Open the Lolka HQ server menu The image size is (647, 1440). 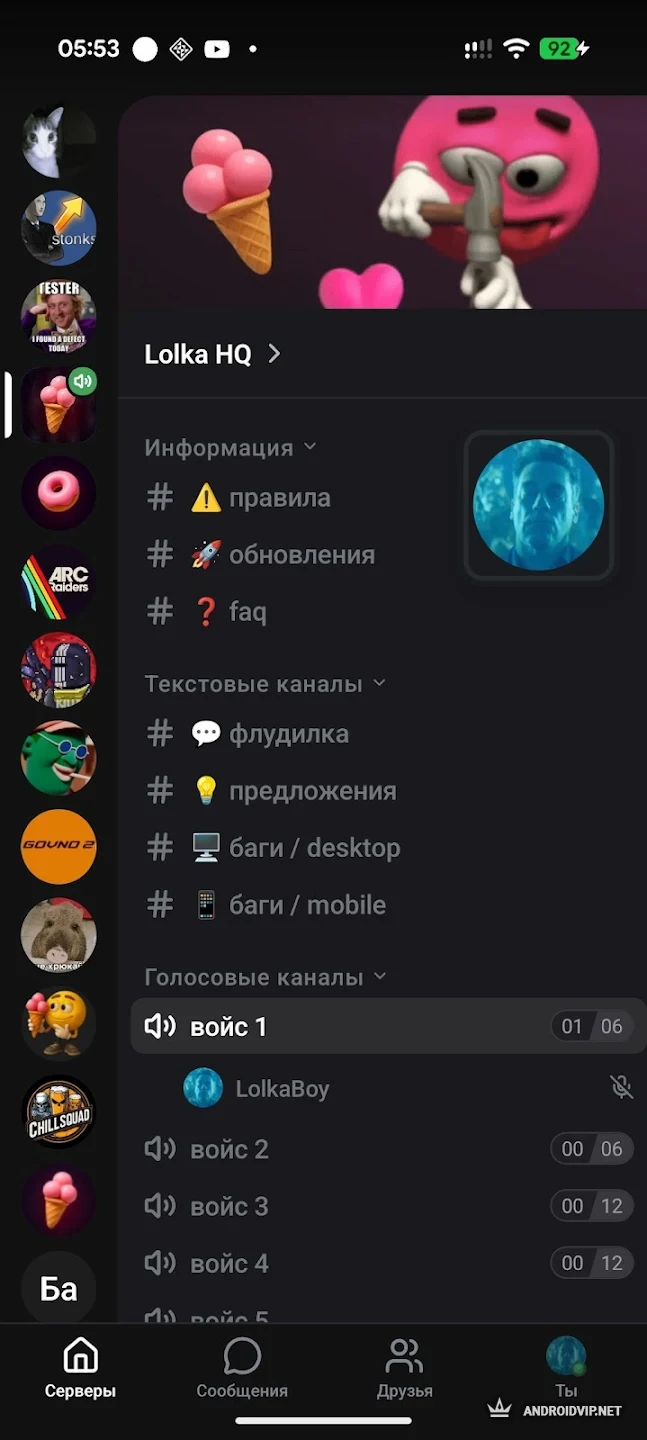212,354
